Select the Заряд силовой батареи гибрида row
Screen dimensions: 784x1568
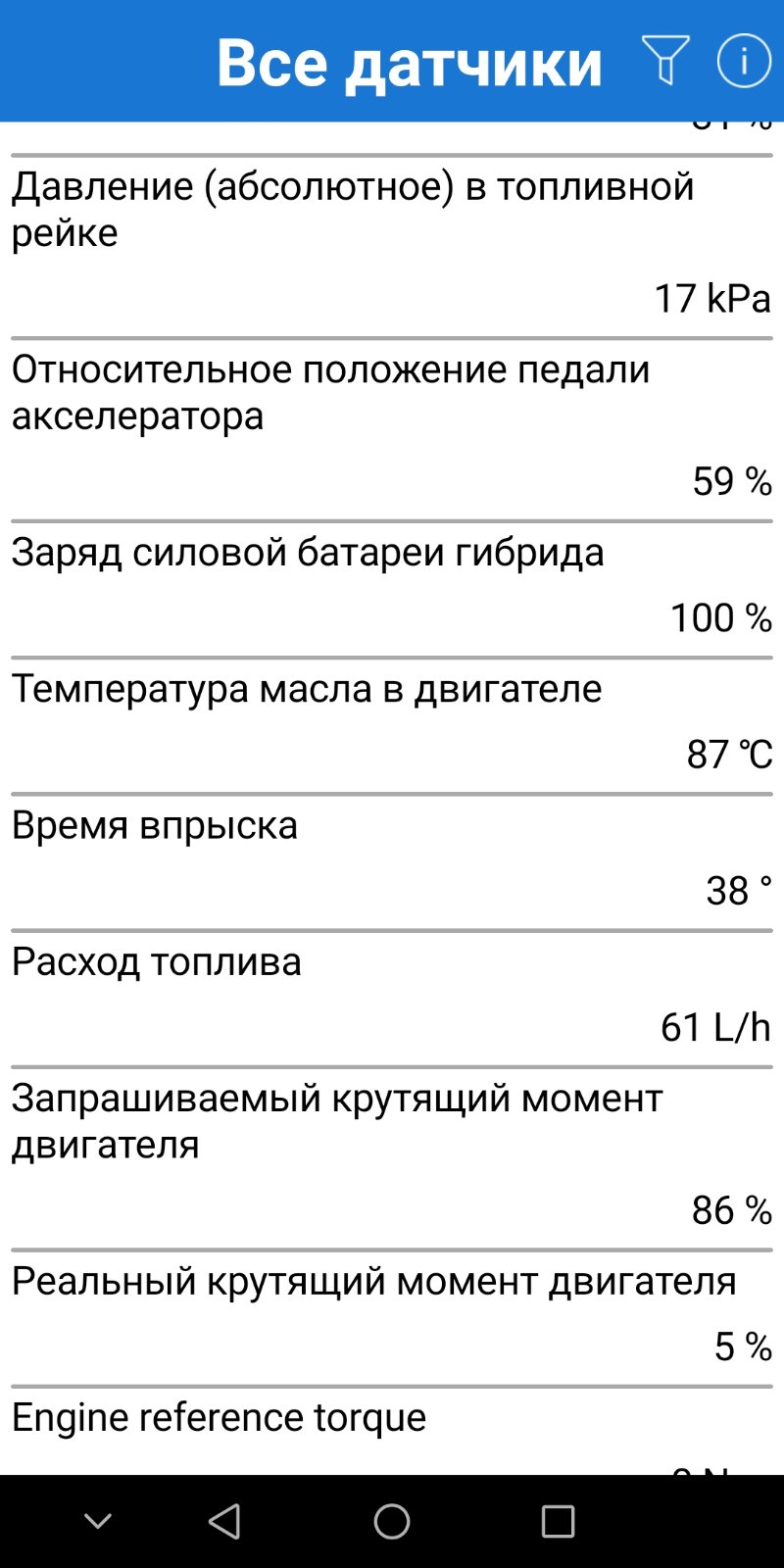click(392, 589)
